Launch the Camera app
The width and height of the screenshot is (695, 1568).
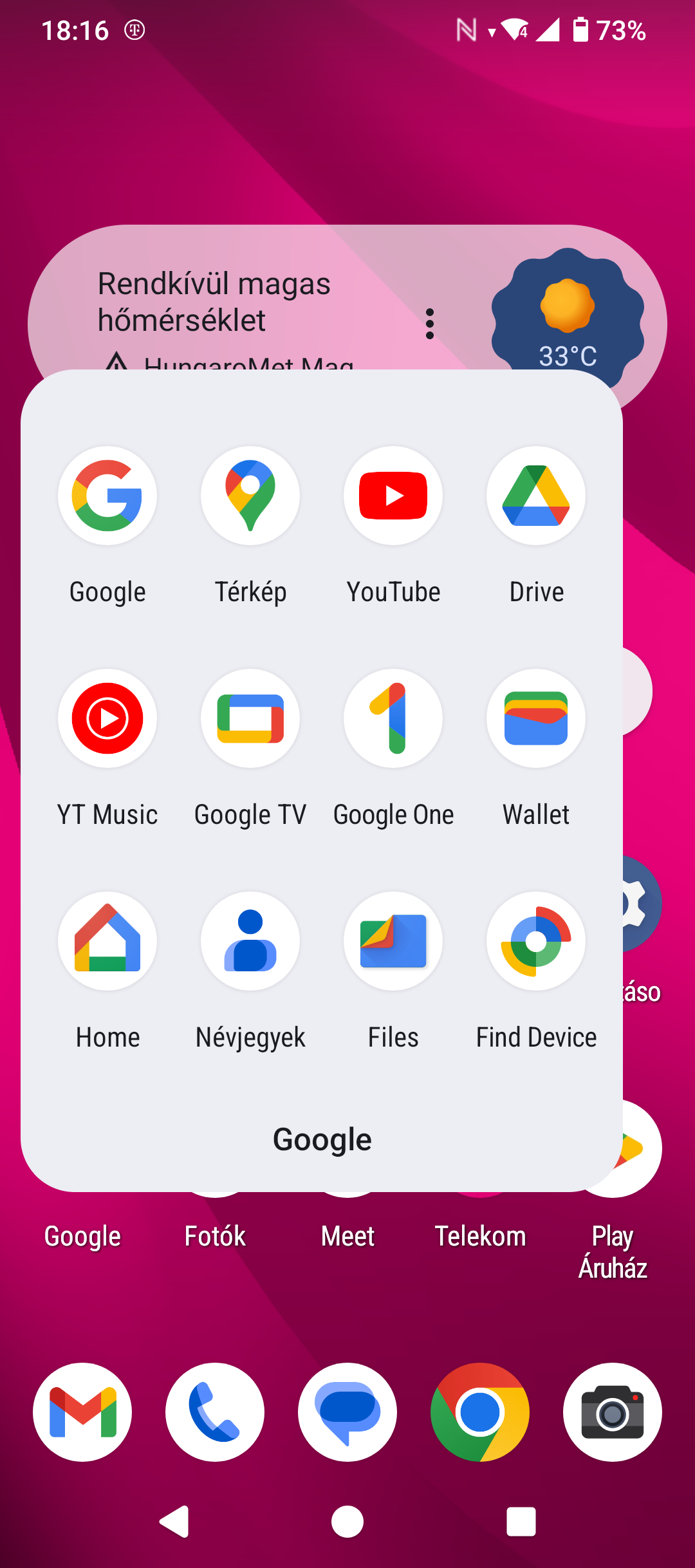tap(613, 1412)
